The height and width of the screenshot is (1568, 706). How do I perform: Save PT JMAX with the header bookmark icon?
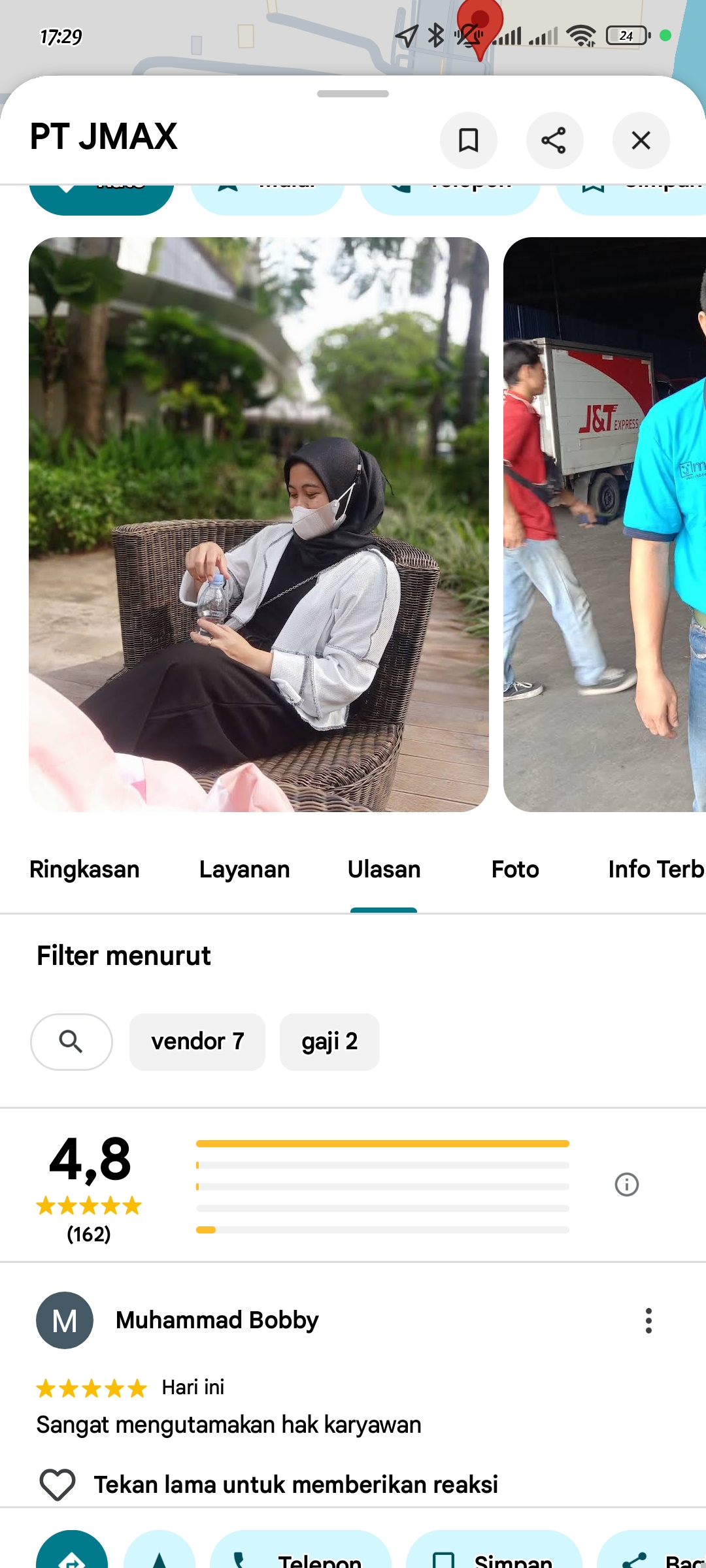pyautogui.click(x=468, y=140)
